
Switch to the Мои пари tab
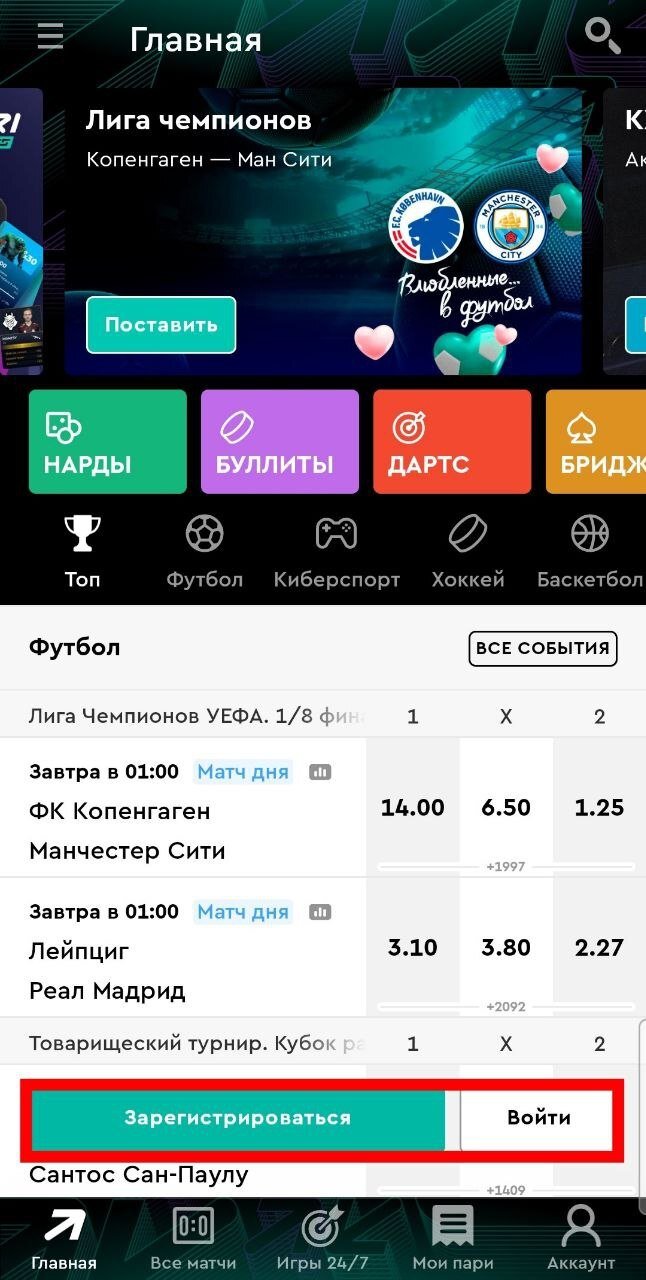tap(452, 1238)
